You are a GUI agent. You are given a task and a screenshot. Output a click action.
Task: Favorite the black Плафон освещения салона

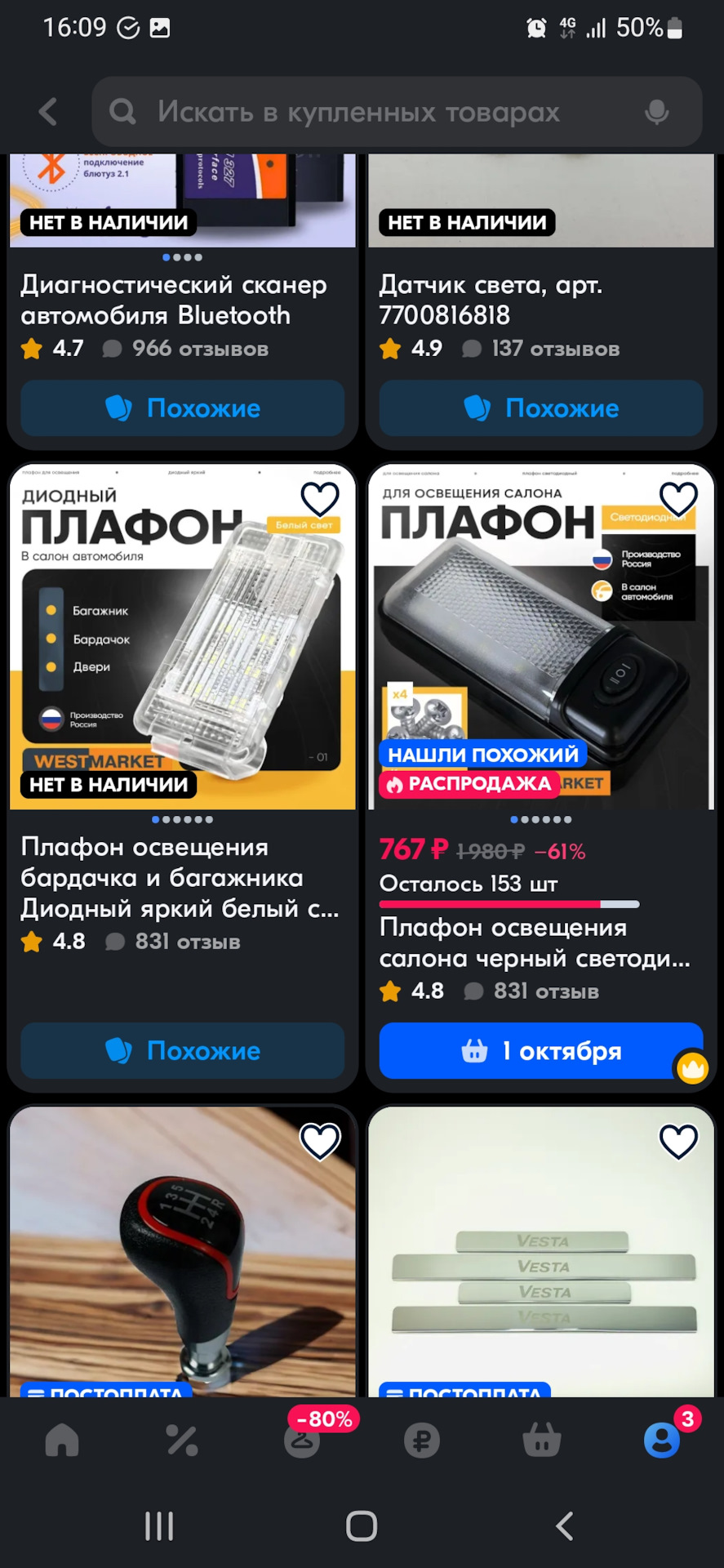pyautogui.click(x=678, y=499)
